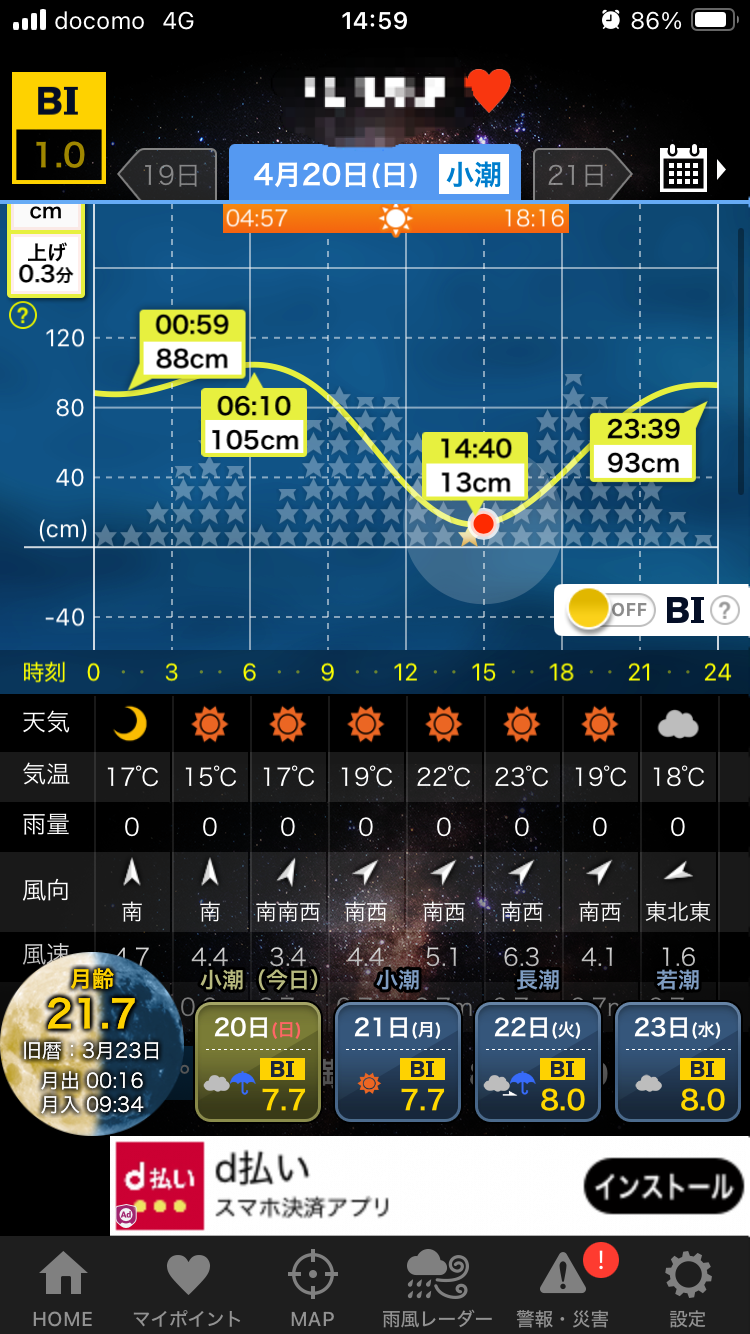This screenshot has height=1334, width=750.
Task: Go to the next day 21日
Action: [x=582, y=176]
